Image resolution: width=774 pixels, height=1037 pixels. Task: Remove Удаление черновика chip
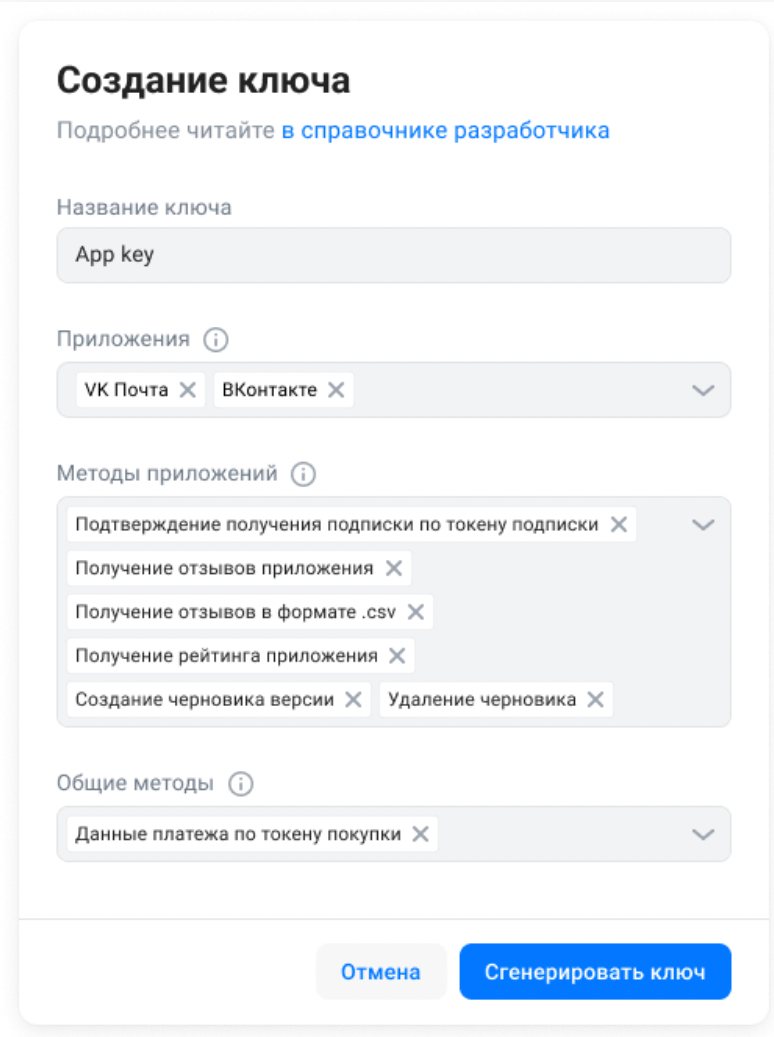[595, 700]
